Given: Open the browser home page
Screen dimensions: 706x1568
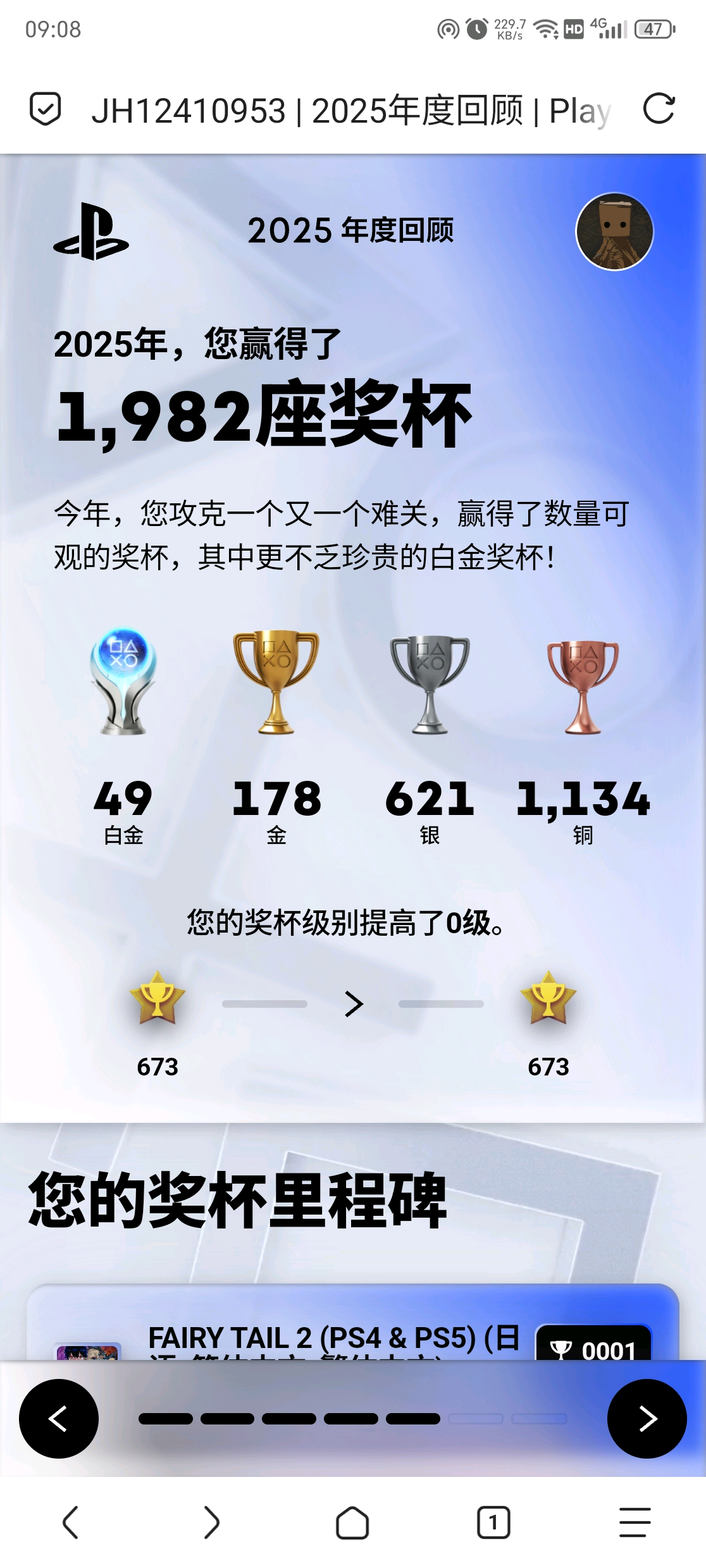Looking at the screenshot, I should 352,1522.
